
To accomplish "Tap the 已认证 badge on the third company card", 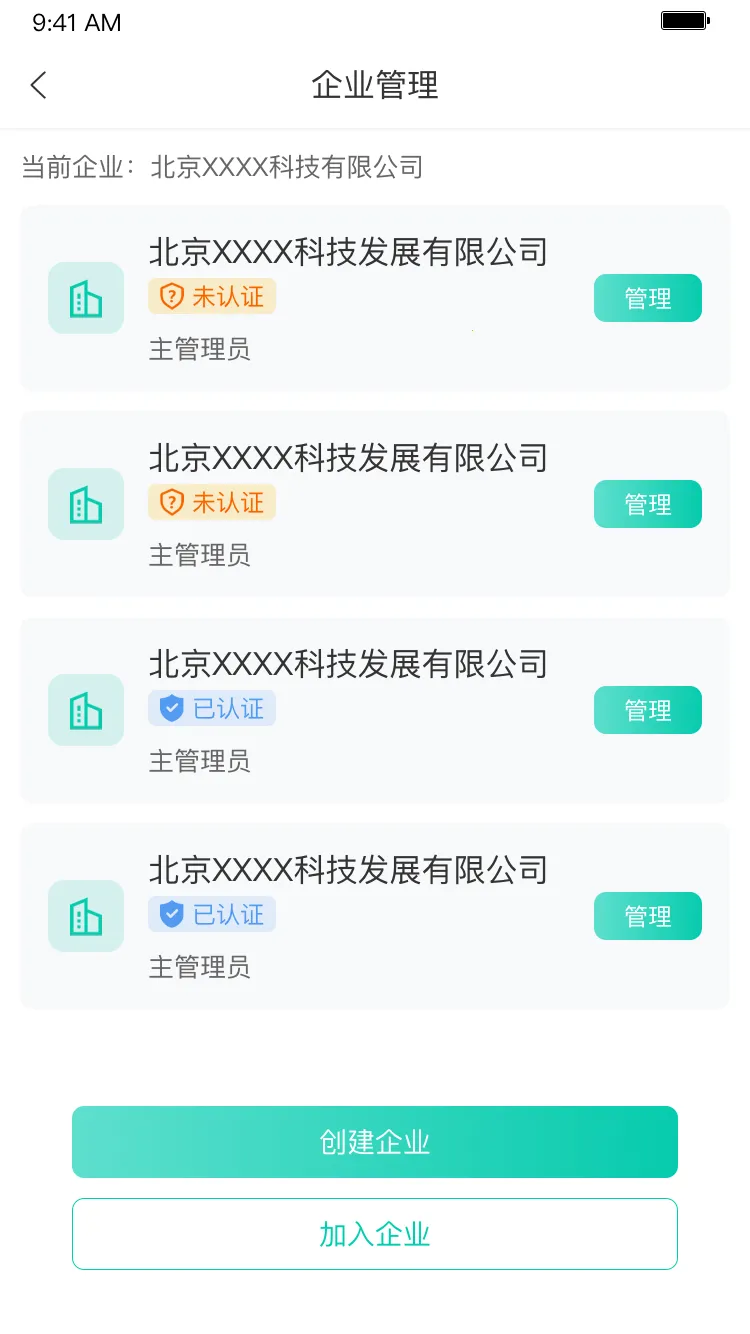I will 212,709.
